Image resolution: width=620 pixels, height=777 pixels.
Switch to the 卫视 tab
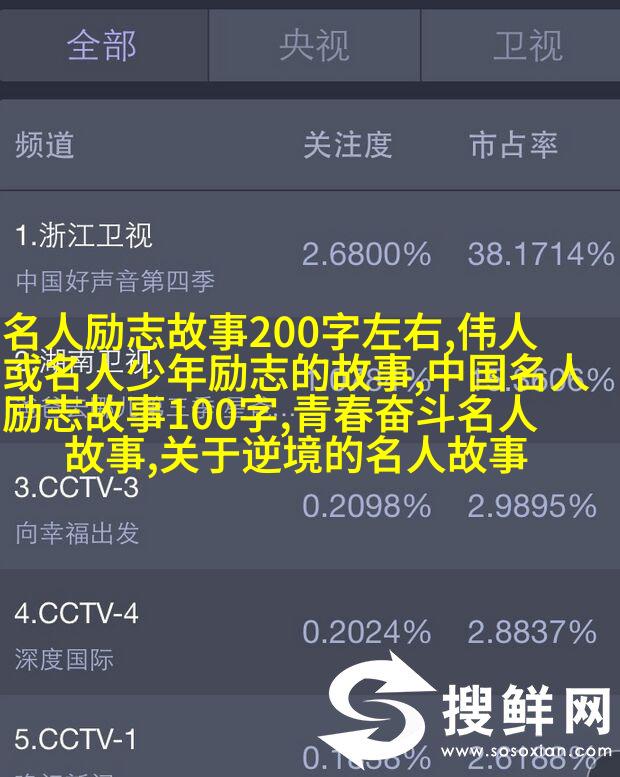(527, 45)
